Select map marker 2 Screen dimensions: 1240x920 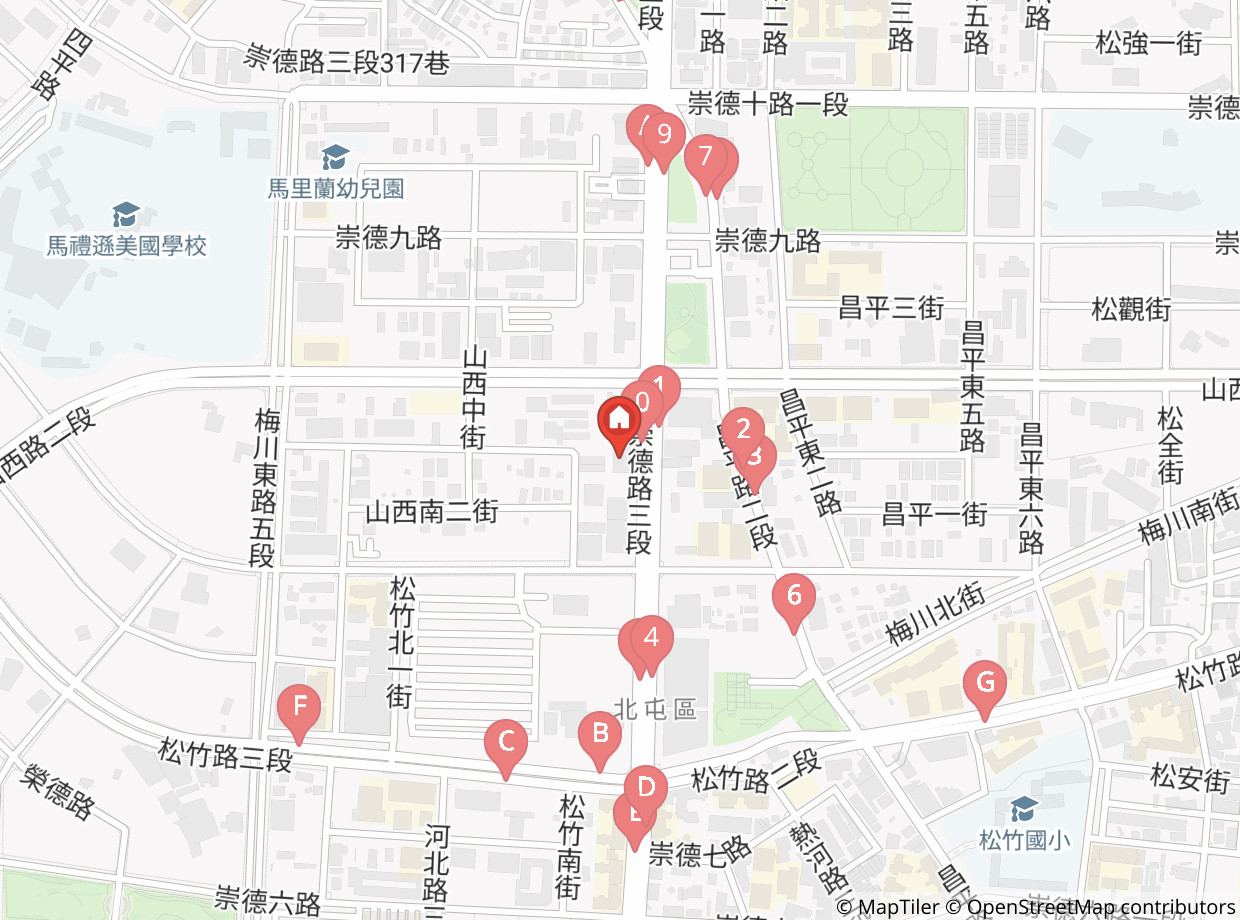click(743, 428)
